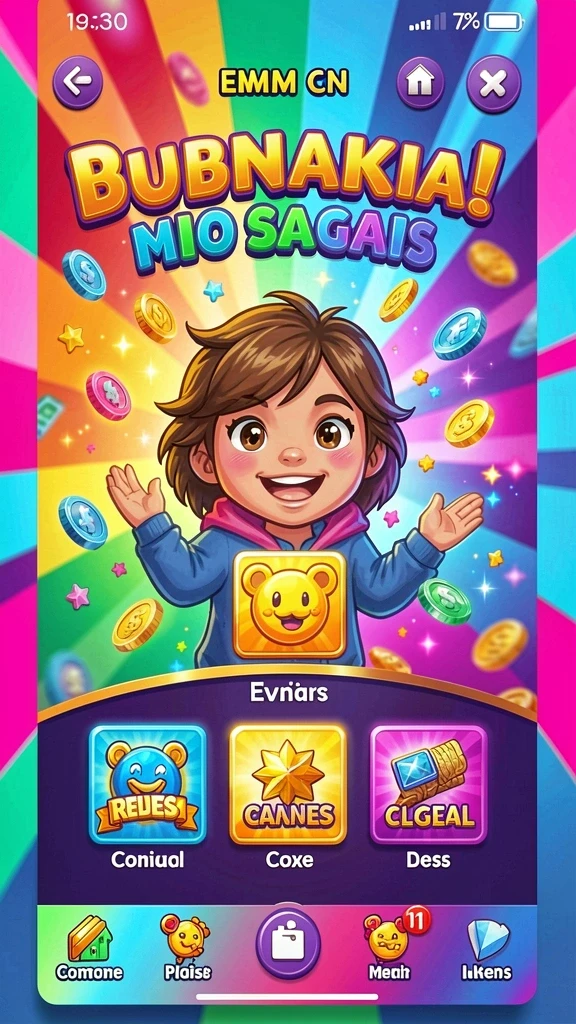Open the Plaise tab

(187, 947)
